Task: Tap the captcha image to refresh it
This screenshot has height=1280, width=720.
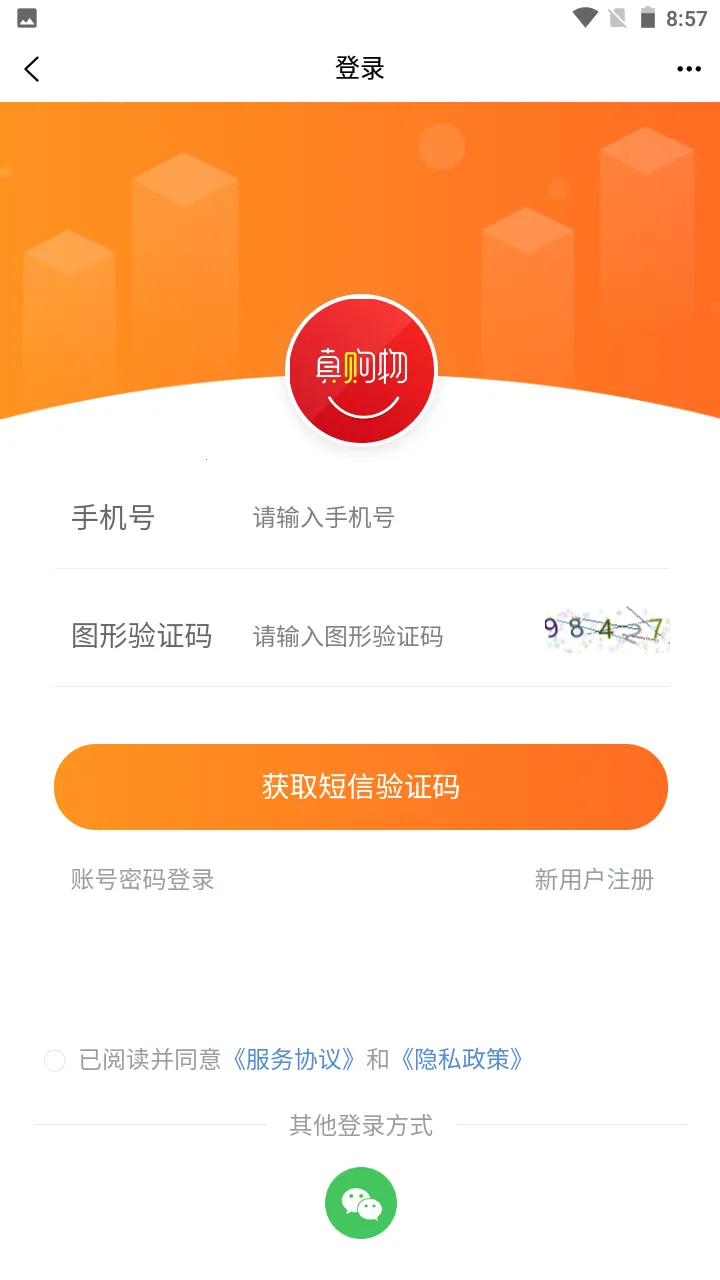Action: [x=605, y=631]
